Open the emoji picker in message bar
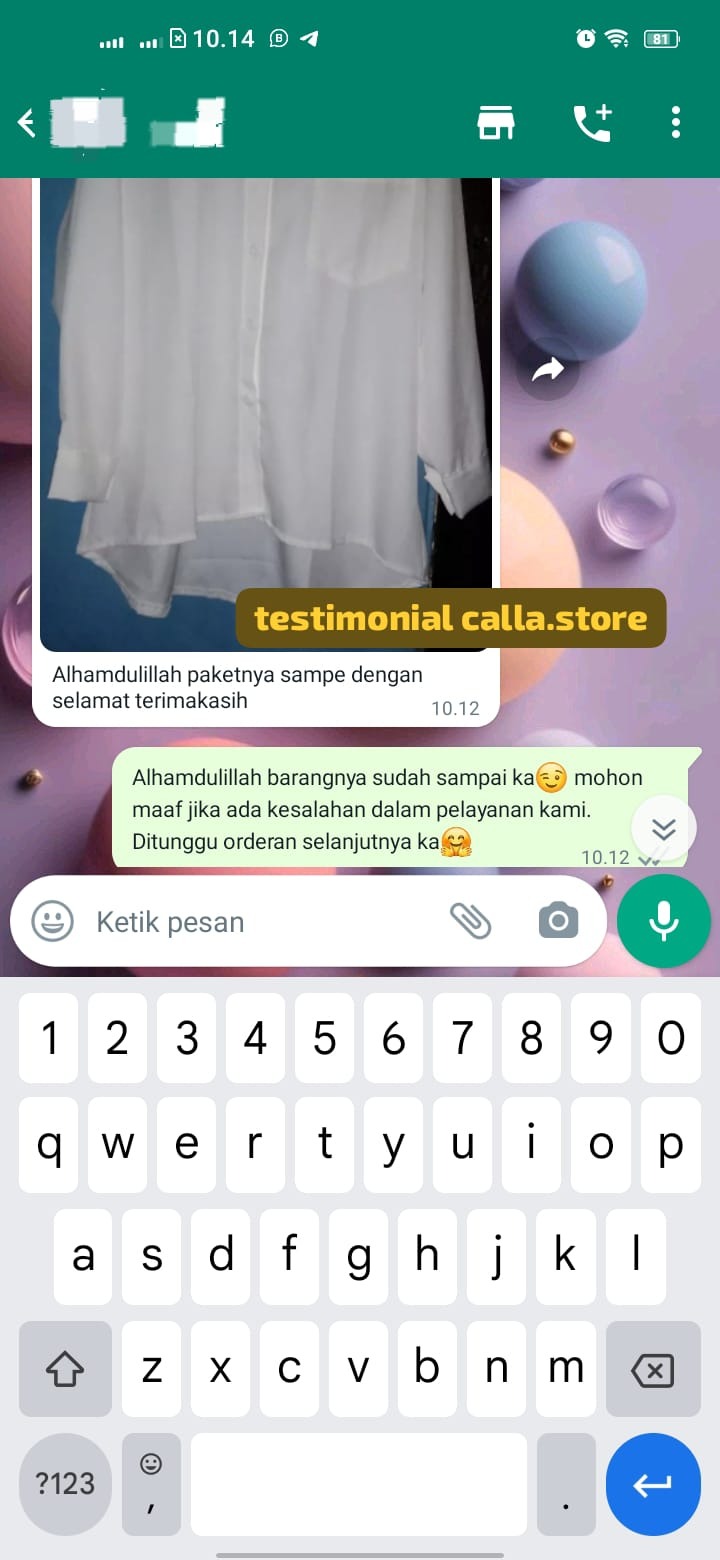This screenshot has width=720, height=1560. point(52,921)
